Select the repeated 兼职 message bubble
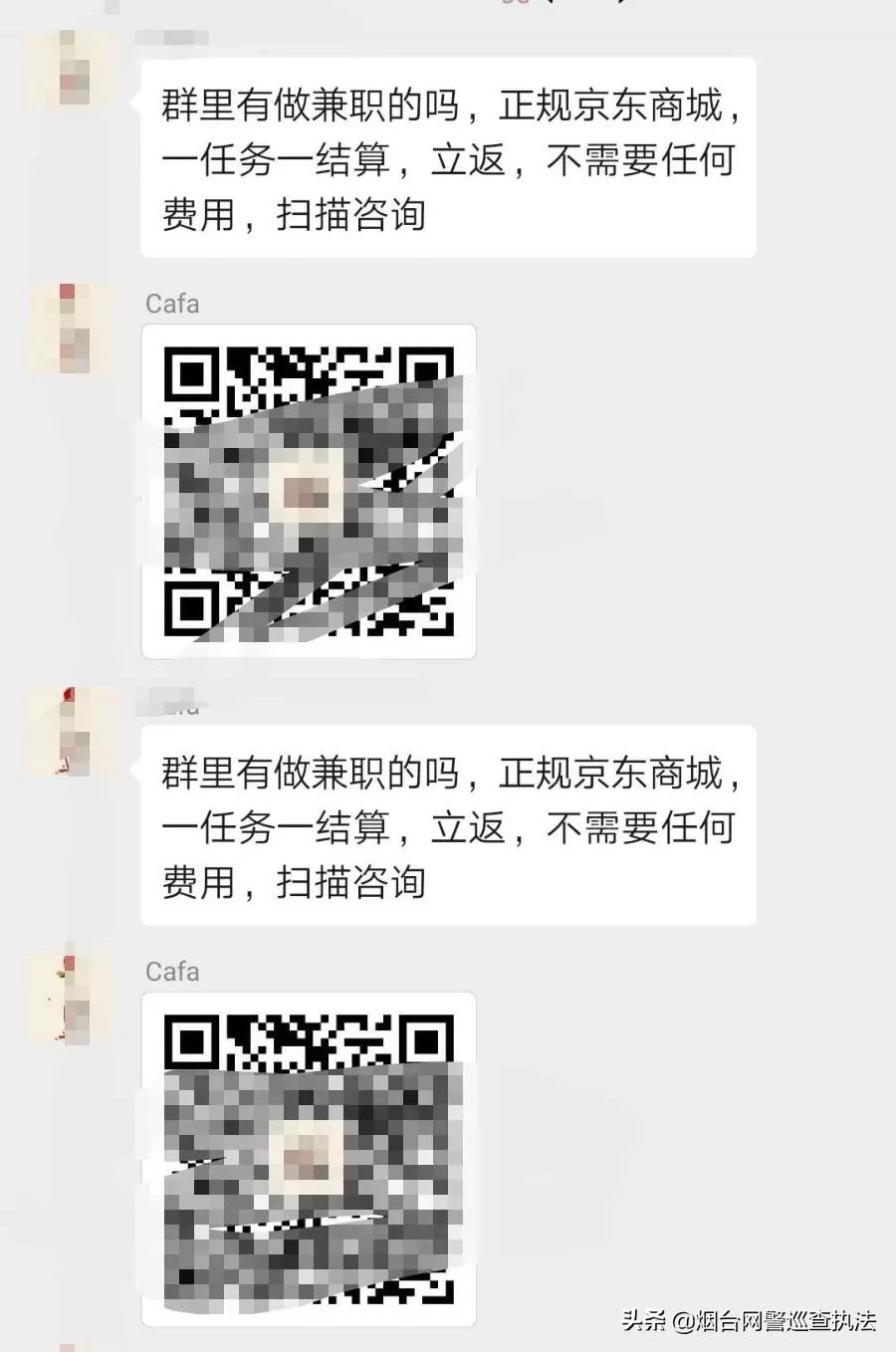896x1352 pixels. point(448,826)
